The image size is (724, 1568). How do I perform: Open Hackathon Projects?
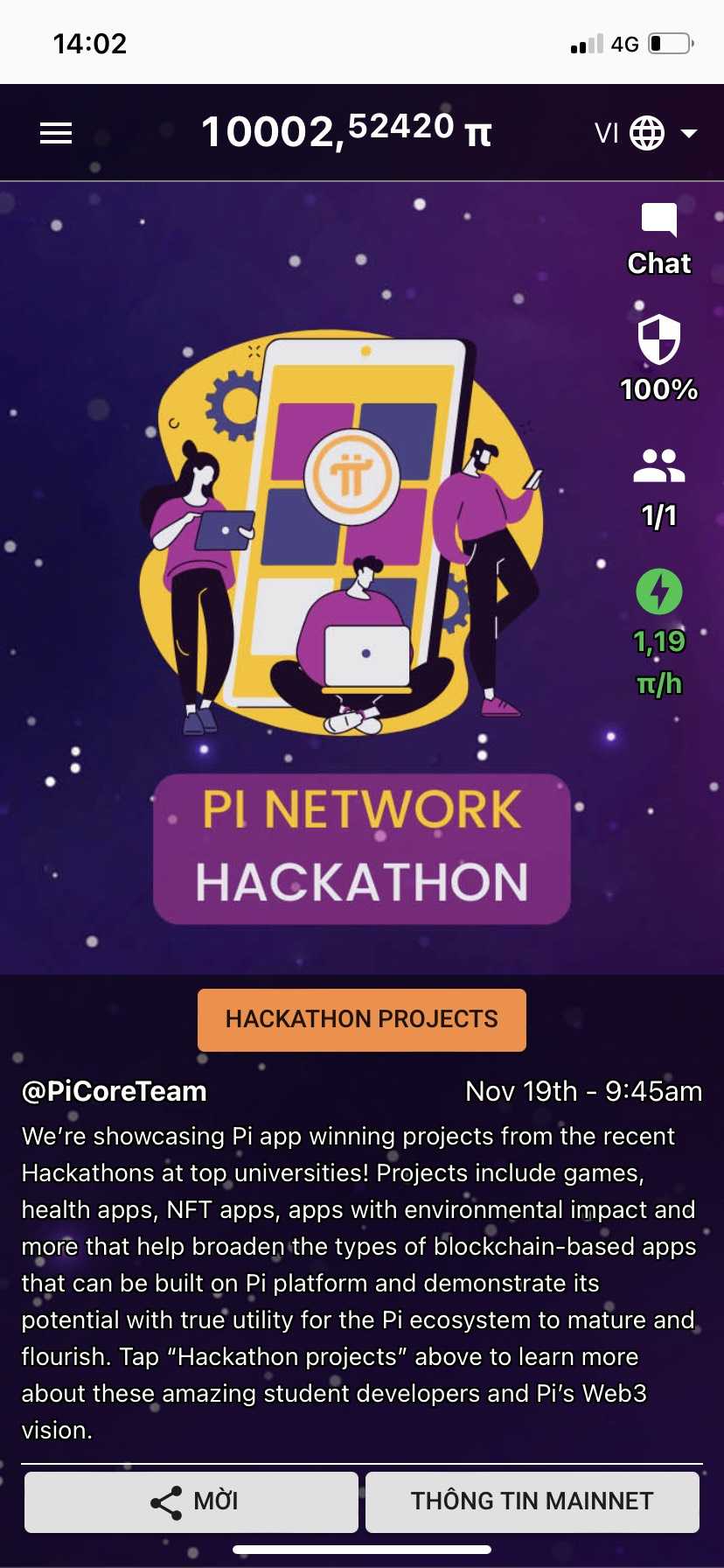point(361,1019)
